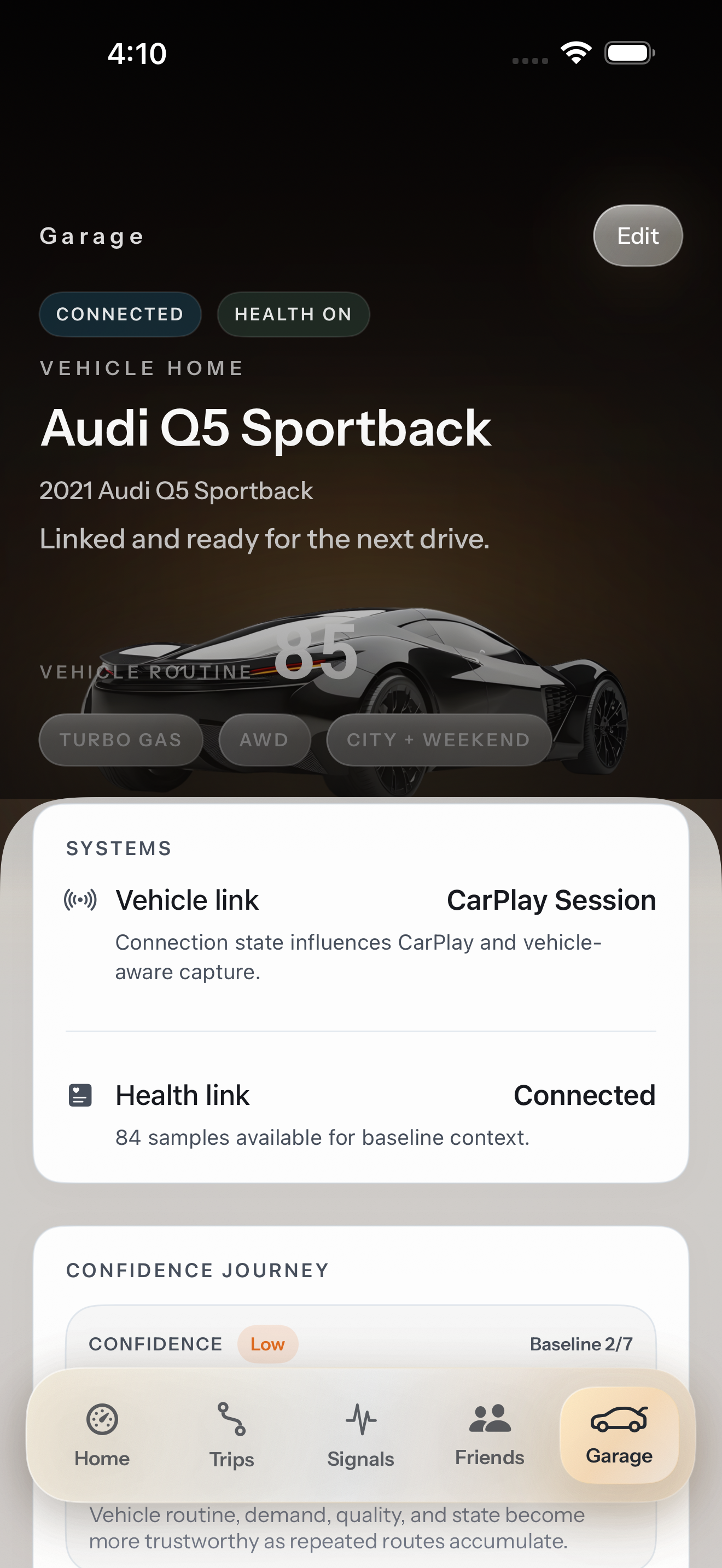Select the Garage tab
The width and height of the screenshot is (722, 1568).
(619, 1435)
